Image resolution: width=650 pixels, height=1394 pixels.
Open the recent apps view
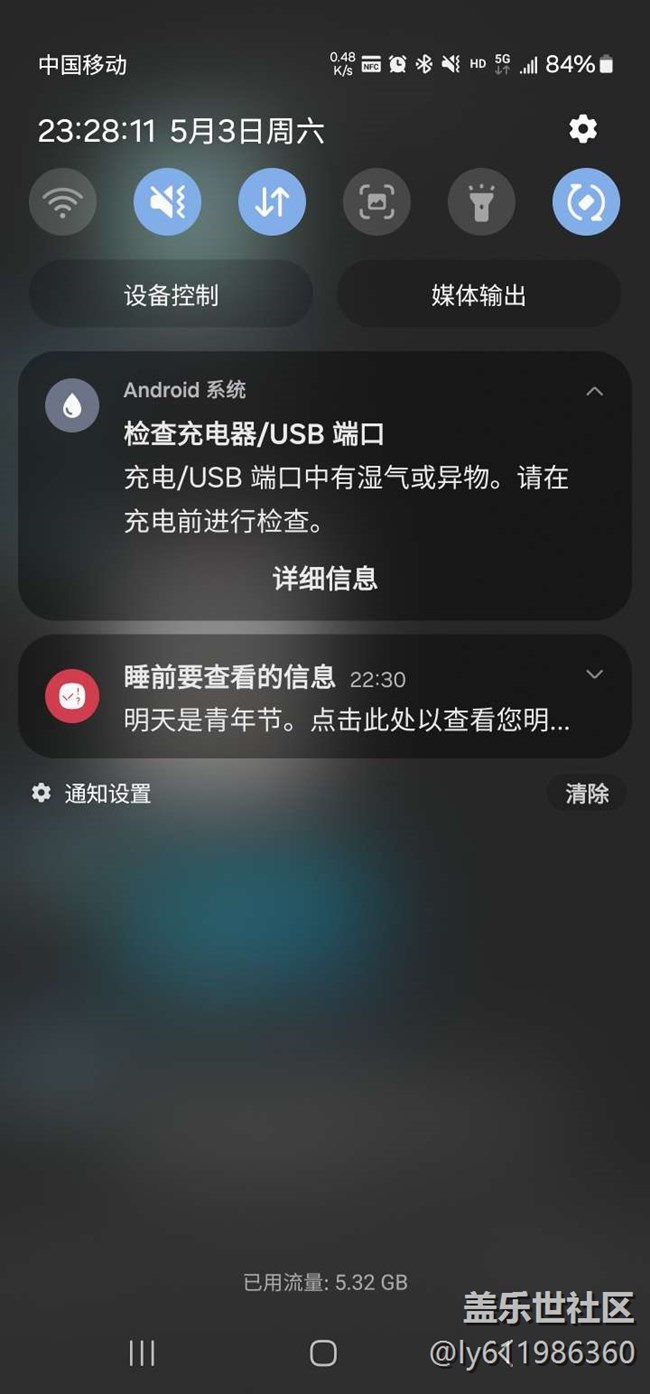tap(142, 1353)
